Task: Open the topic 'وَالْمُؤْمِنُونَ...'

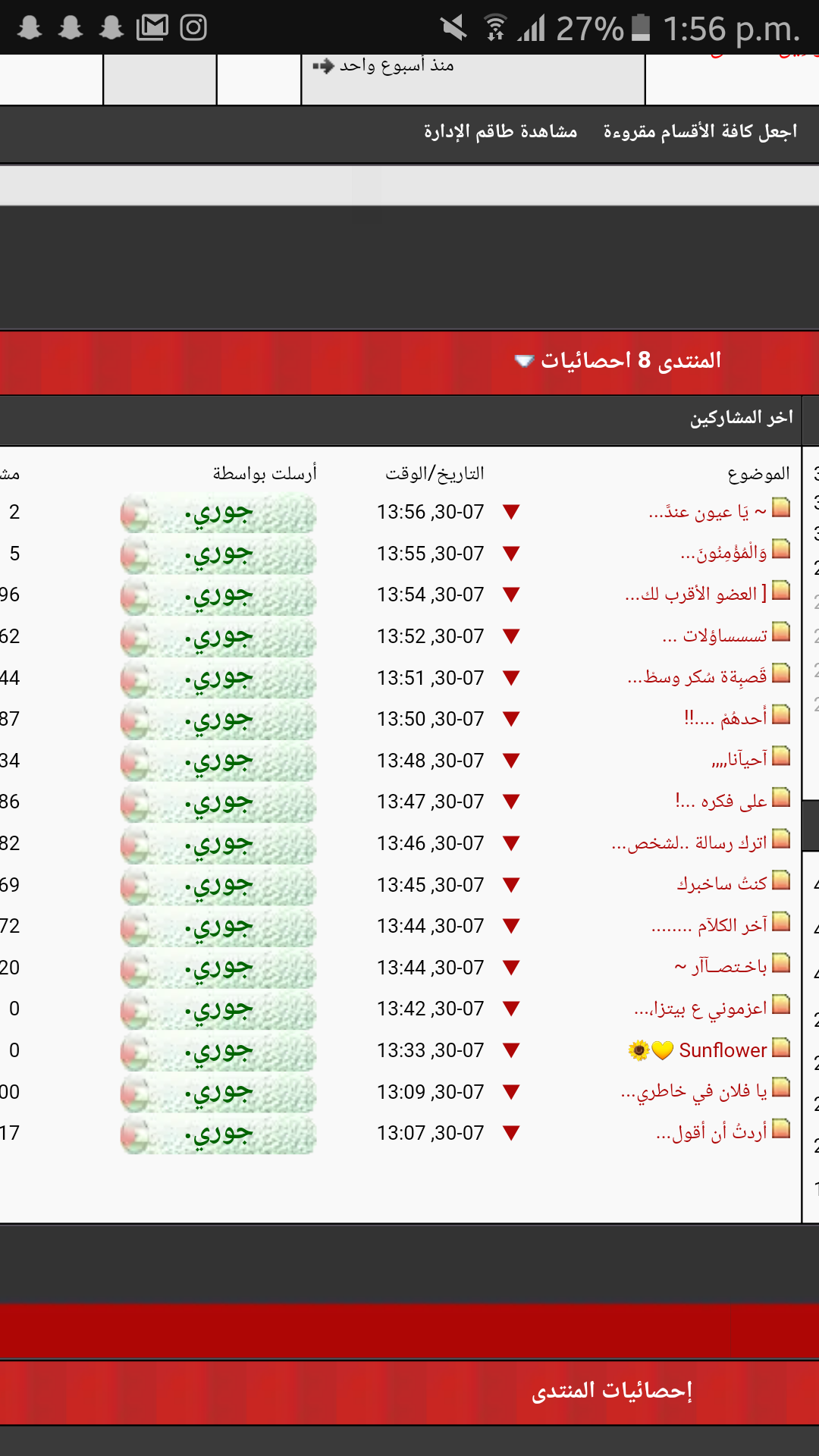Action: point(723,554)
